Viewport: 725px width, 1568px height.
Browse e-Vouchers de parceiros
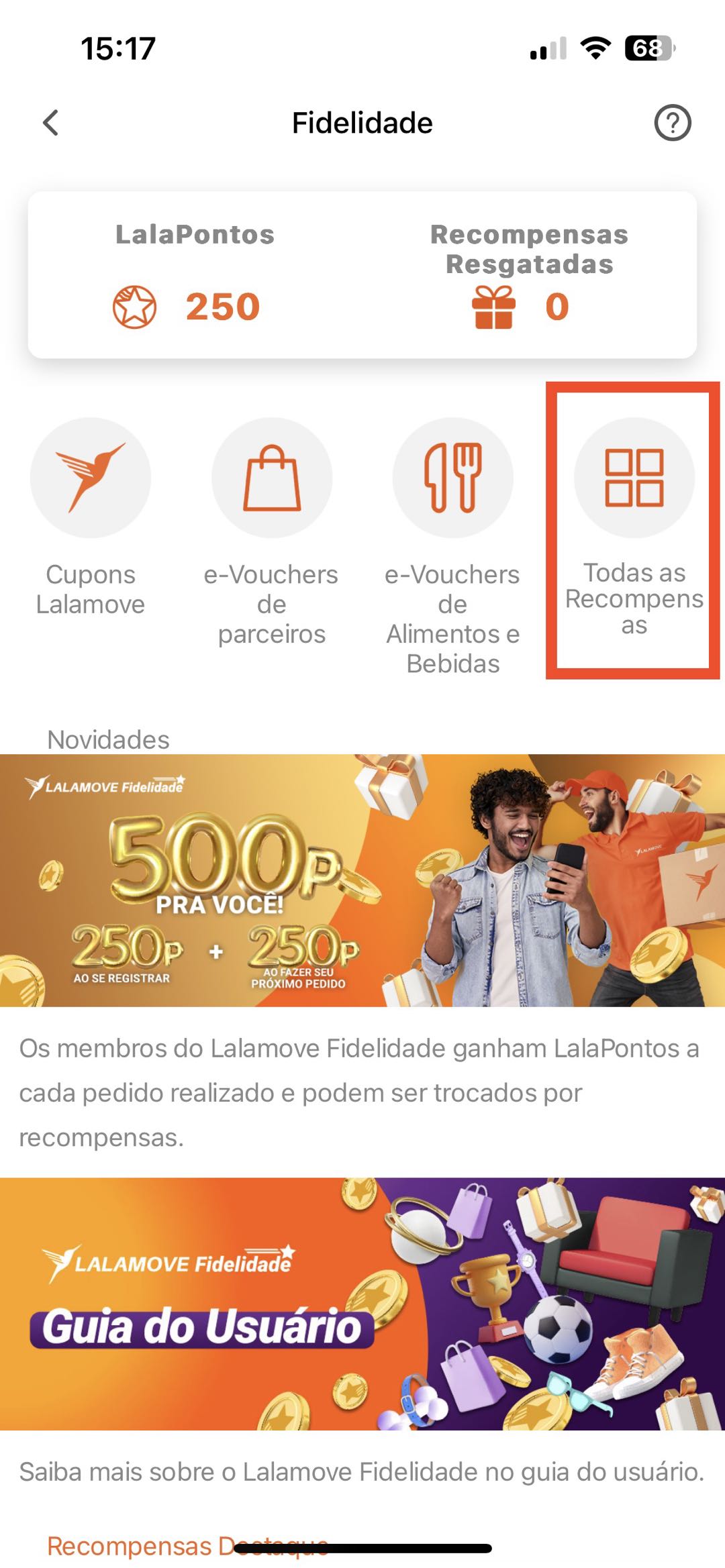tap(271, 478)
